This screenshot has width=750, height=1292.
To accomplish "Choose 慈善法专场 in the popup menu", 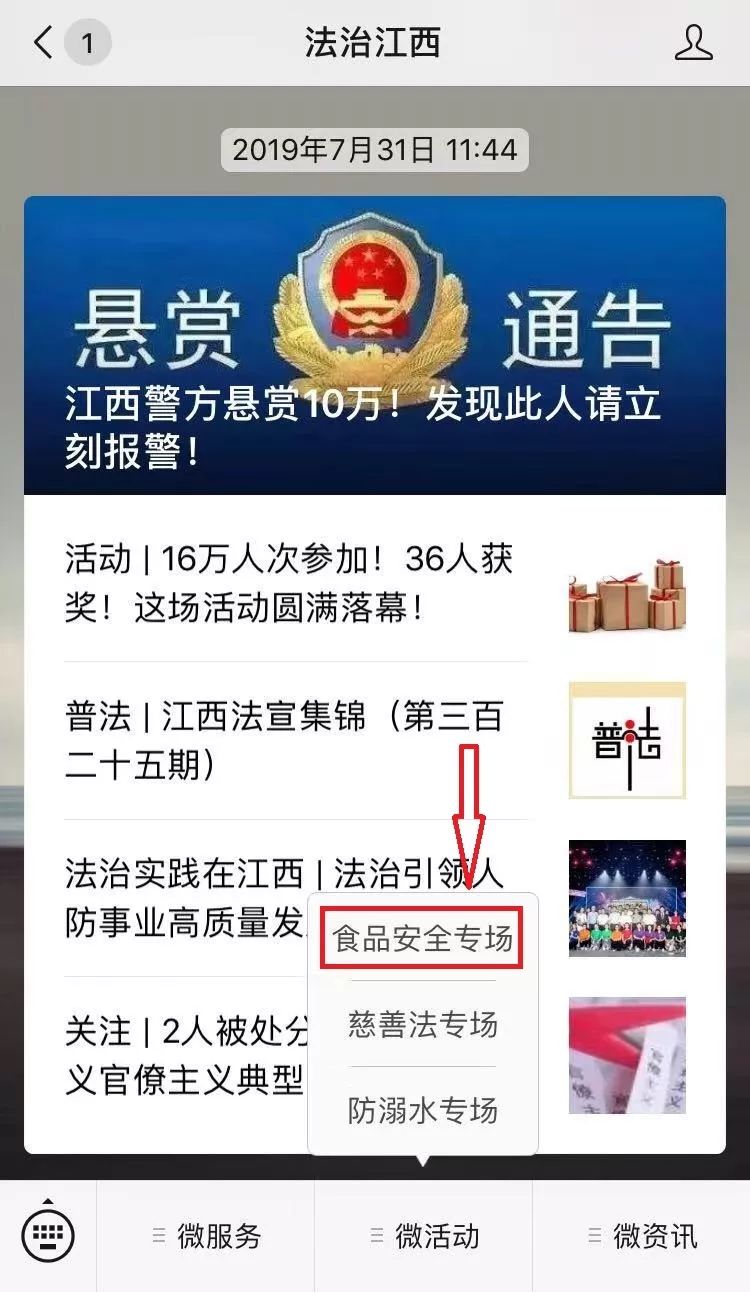I will tap(422, 1025).
